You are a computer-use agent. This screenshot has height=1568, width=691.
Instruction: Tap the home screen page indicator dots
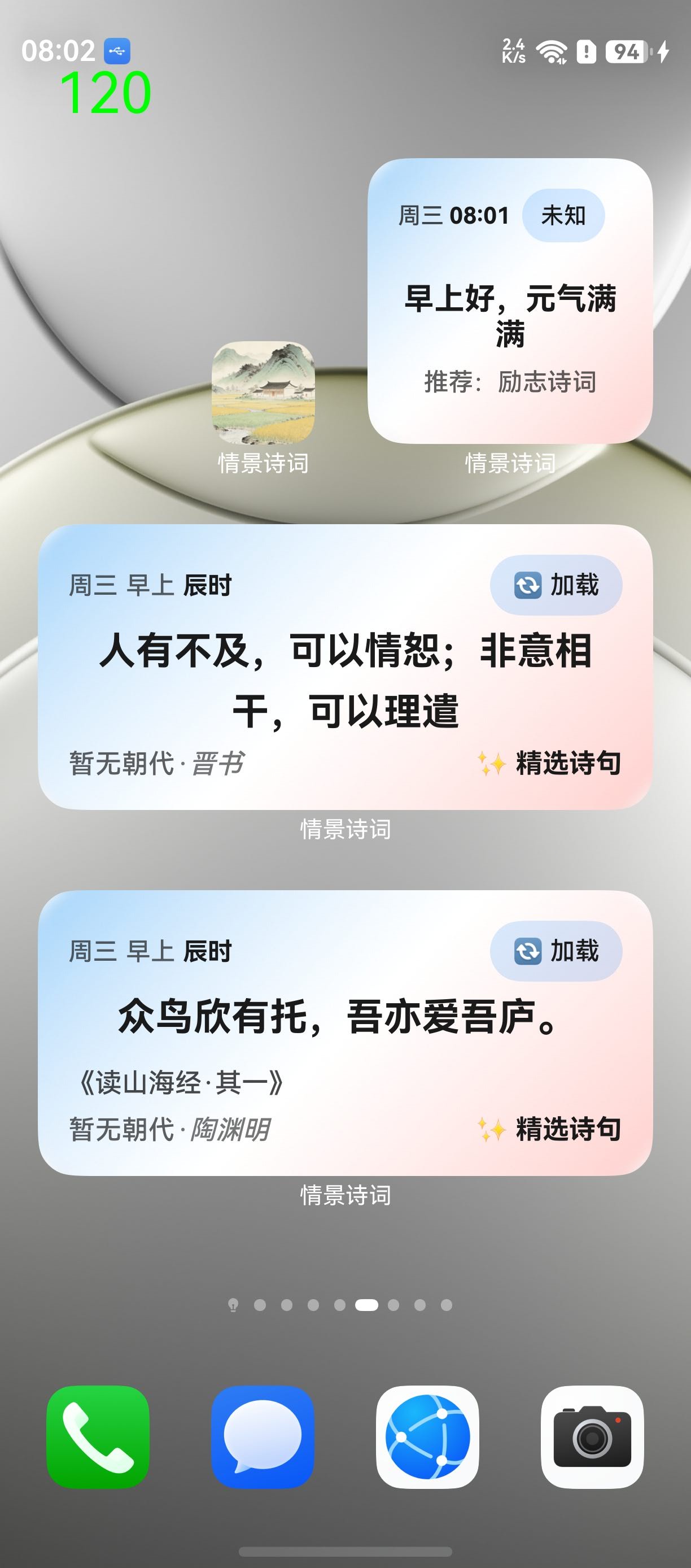coord(340,1305)
